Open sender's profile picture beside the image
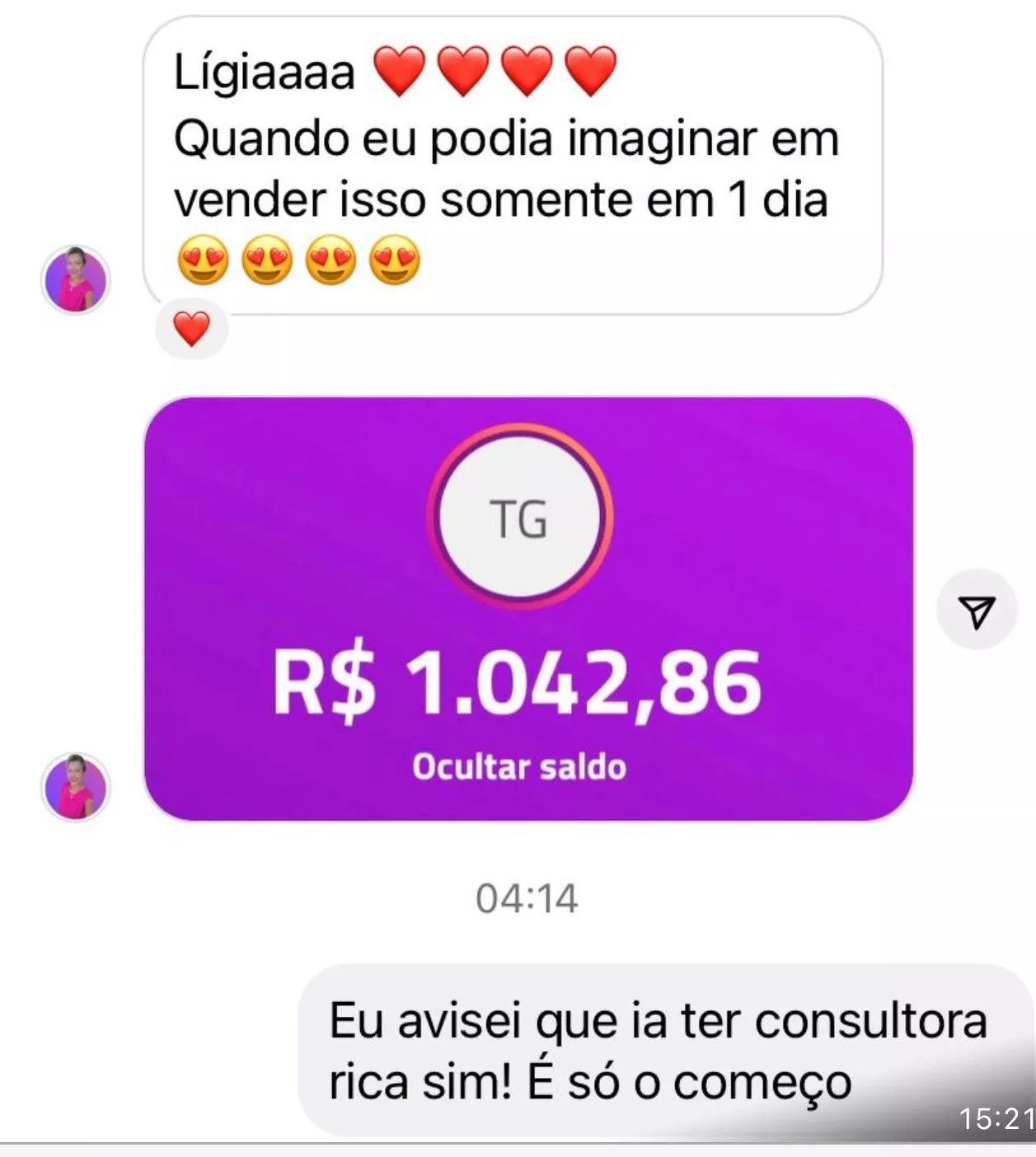Image resolution: width=1036 pixels, height=1157 pixels. (x=76, y=786)
